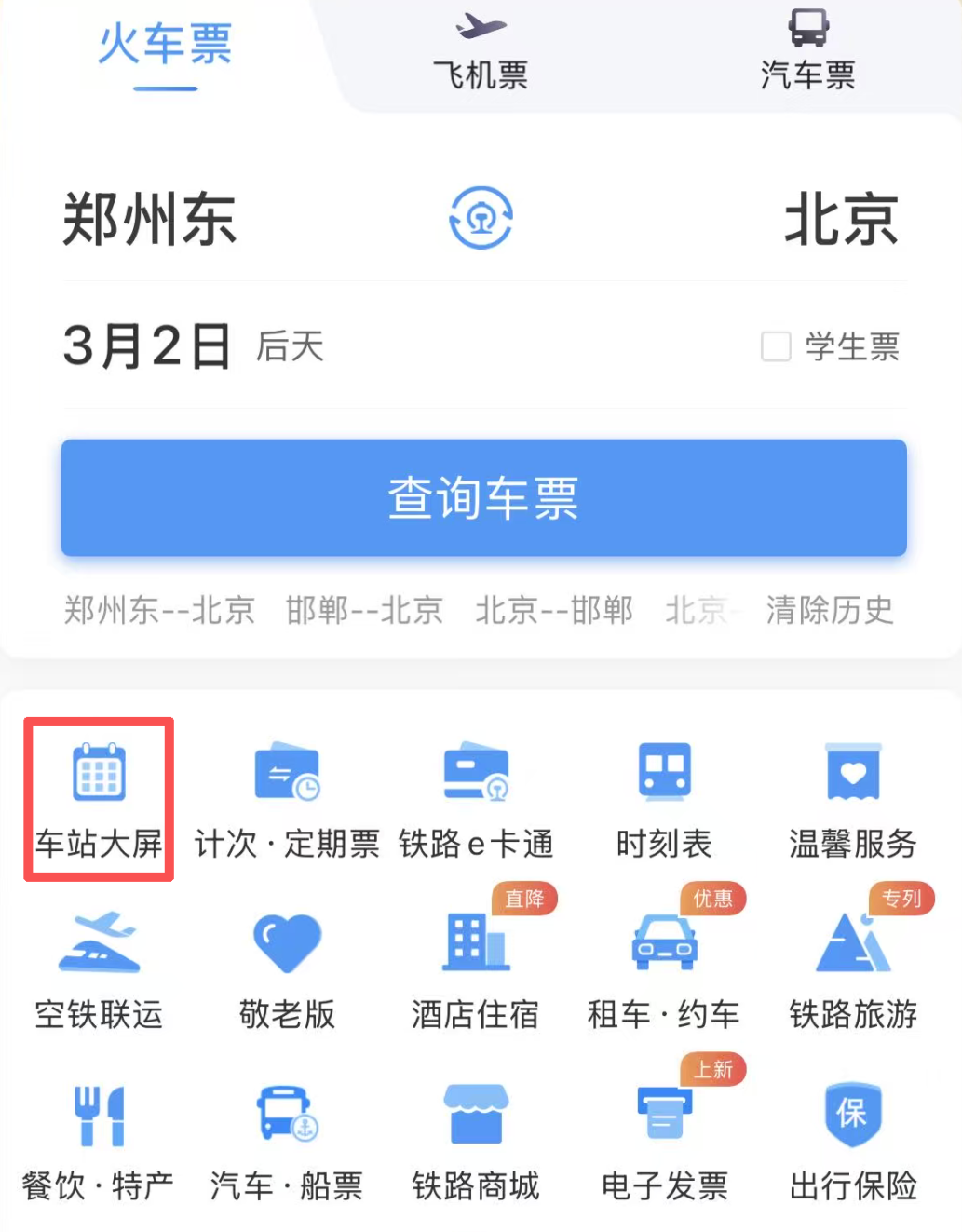The image size is (962, 1232).
Task: Open 出行保险
Action: click(x=852, y=1141)
